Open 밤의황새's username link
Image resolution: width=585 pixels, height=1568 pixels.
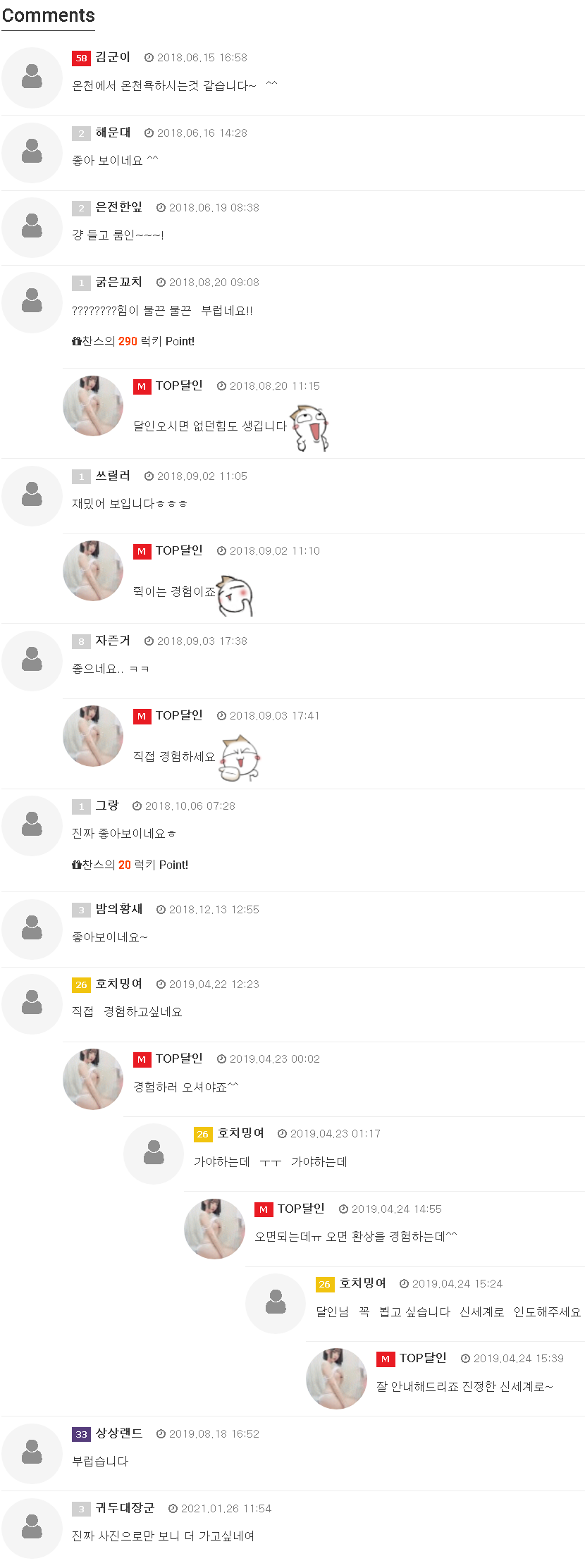tap(118, 909)
